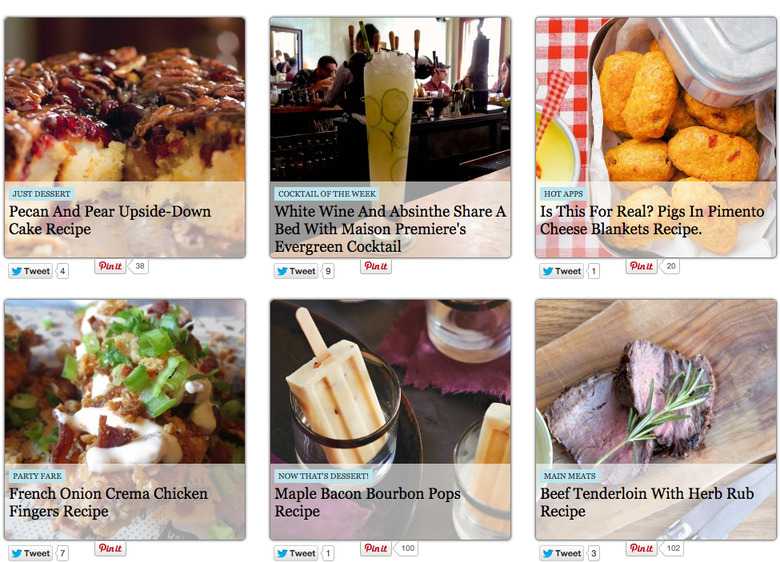The height and width of the screenshot is (562, 780).
Task: Open the Pigs In Pimento Cheese Blankets recipe
Action: click(652, 220)
